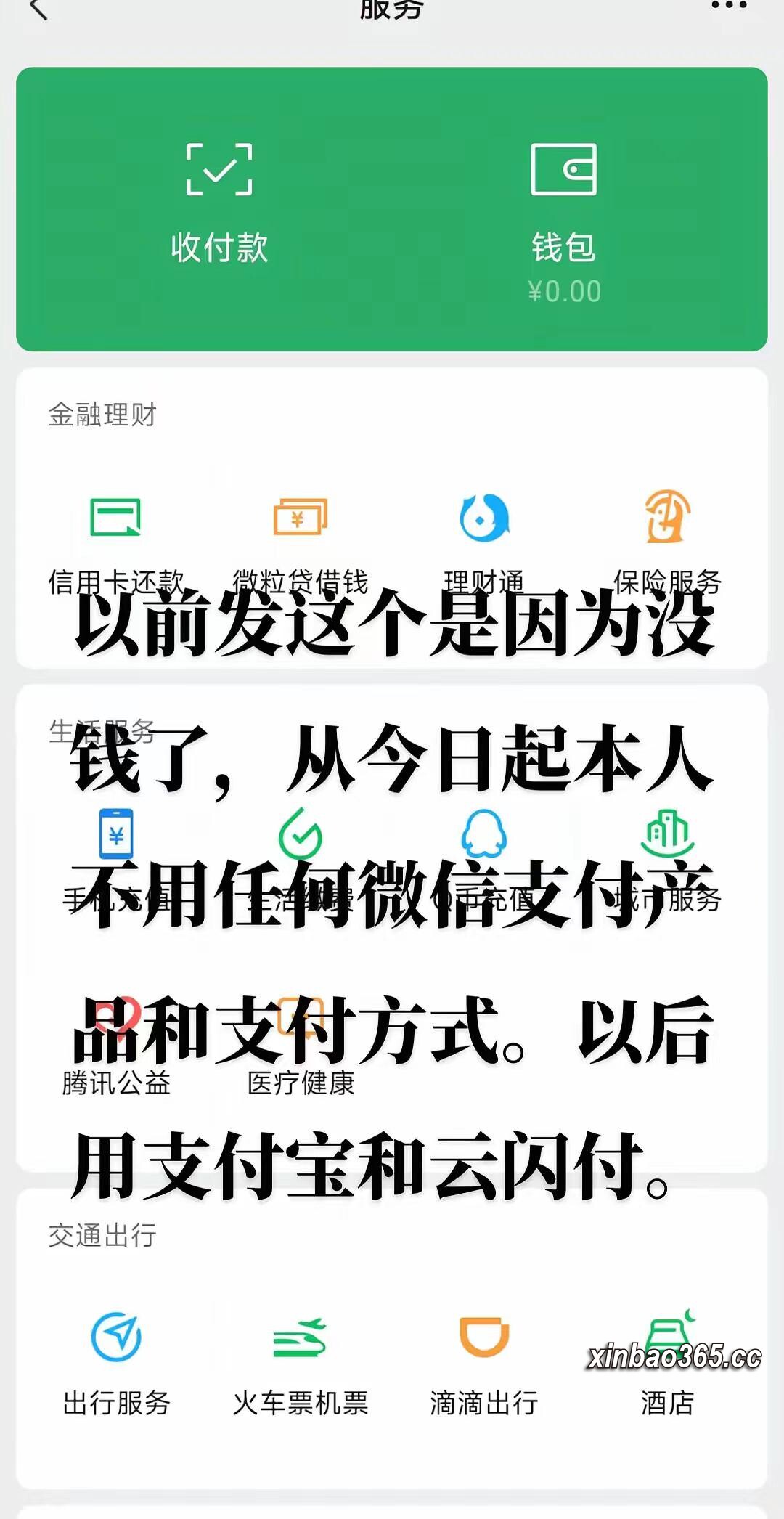Open 腾讯公益 charity
Image resolution: width=784 pixels, height=1519 pixels.
[116, 1046]
